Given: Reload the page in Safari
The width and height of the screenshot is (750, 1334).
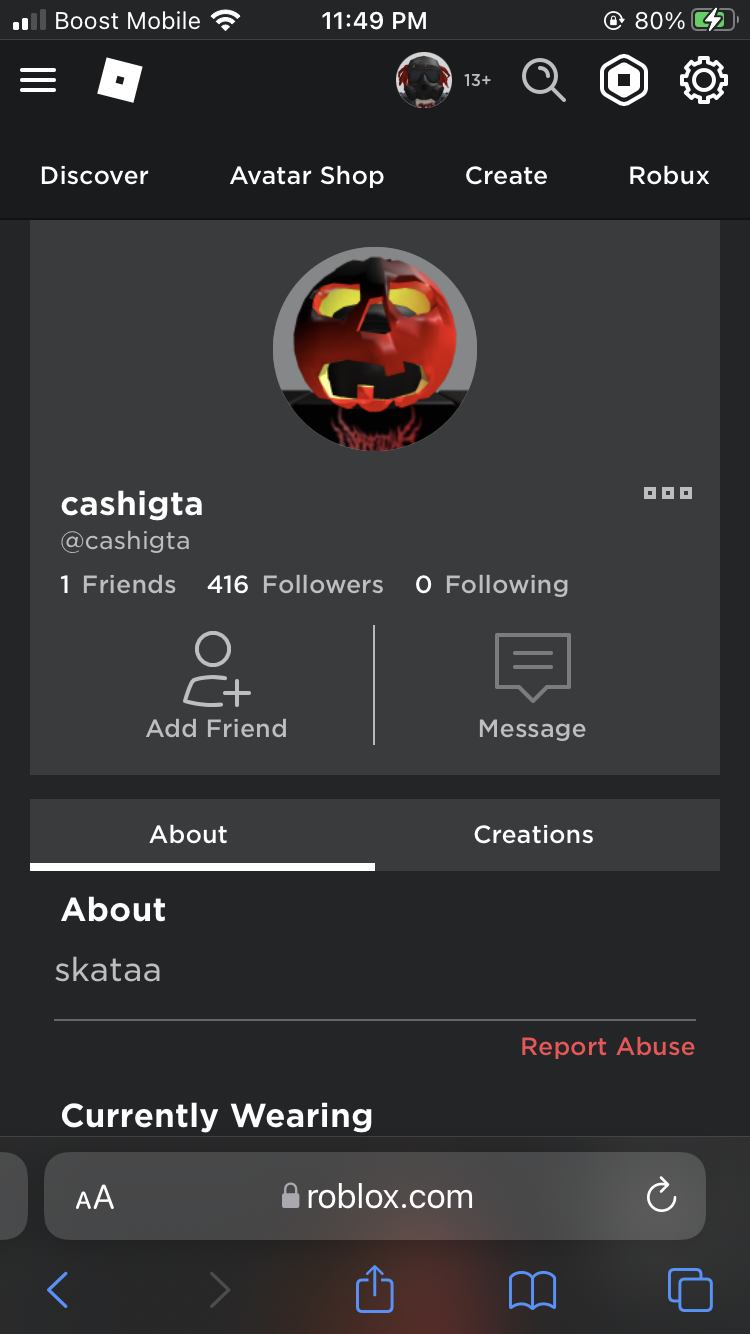Looking at the screenshot, I should [x=661, y=1196].
